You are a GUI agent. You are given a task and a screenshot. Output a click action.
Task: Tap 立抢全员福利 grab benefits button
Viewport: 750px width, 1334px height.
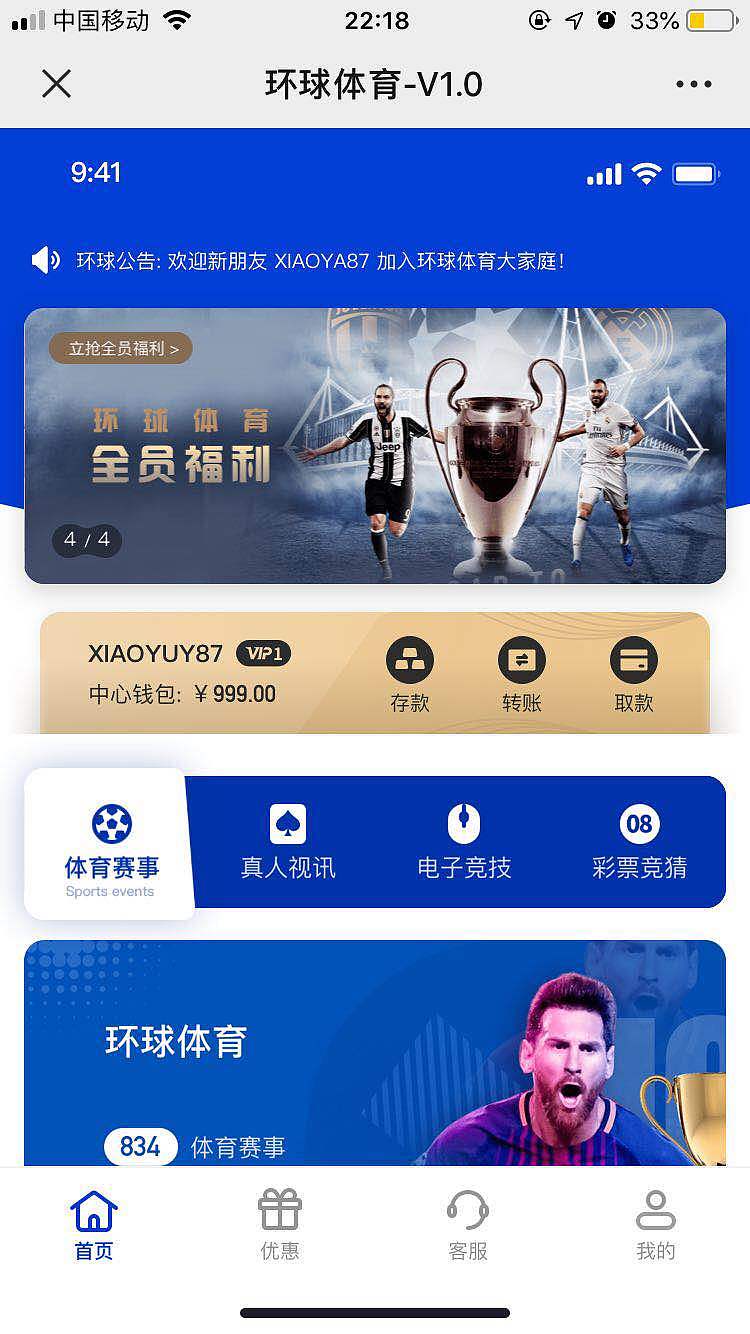[x=120, y=350]
